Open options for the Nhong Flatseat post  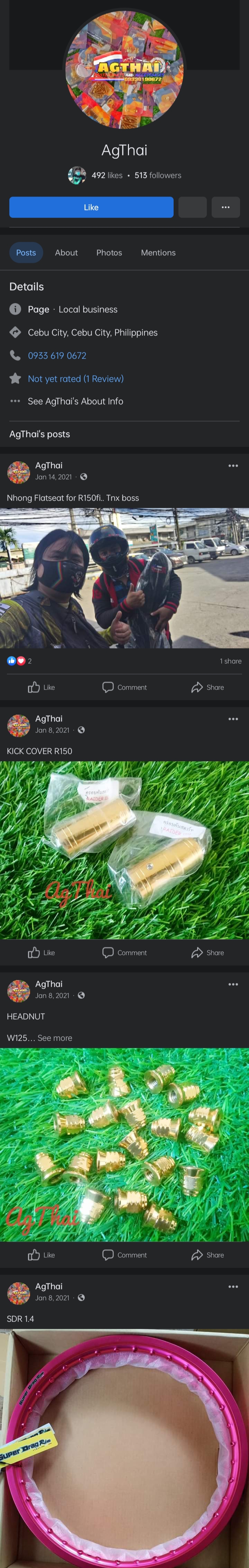pyautogui.click(x=232, y=466)
